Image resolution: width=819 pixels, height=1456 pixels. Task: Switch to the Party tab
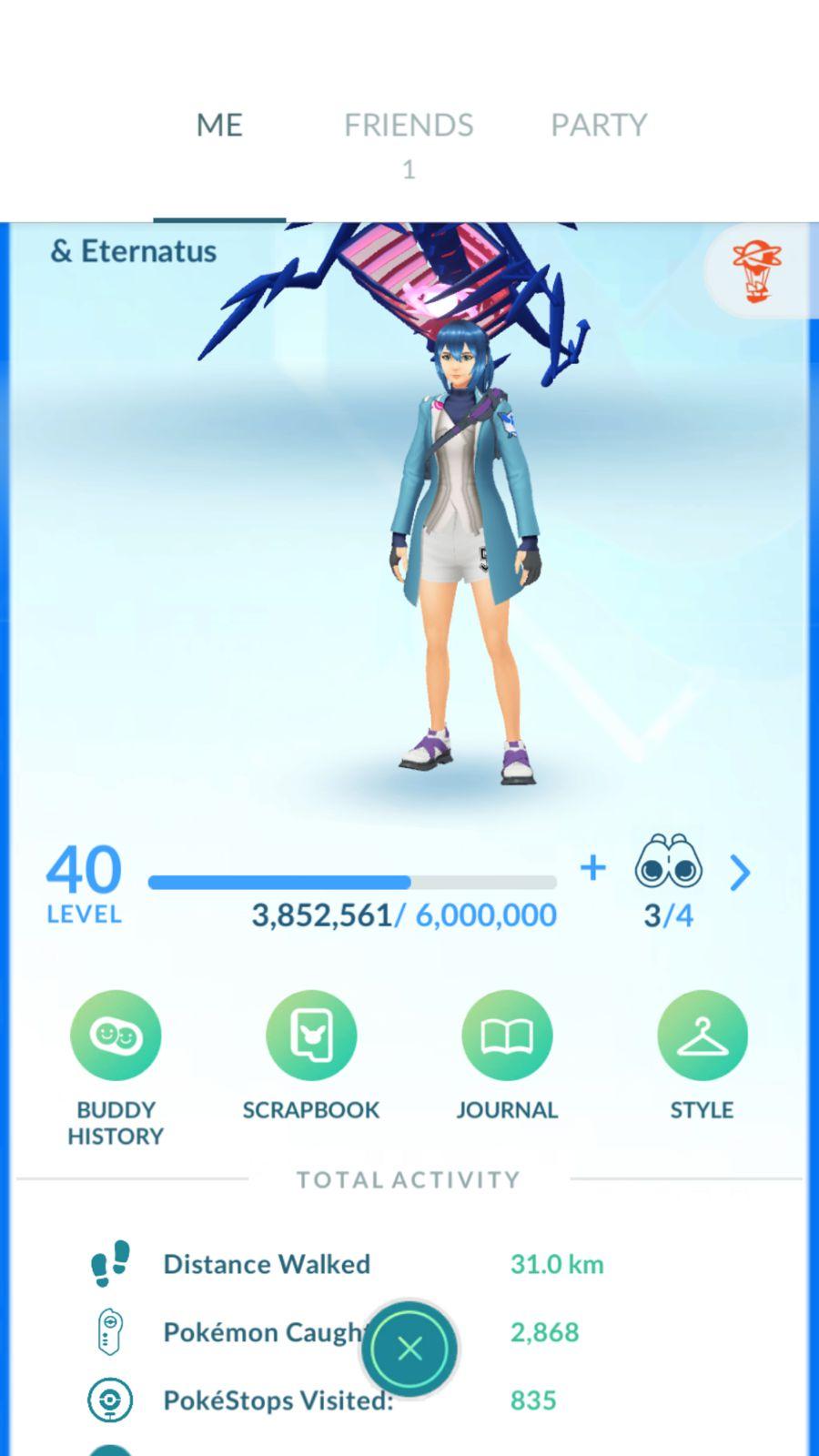point(598,126)
